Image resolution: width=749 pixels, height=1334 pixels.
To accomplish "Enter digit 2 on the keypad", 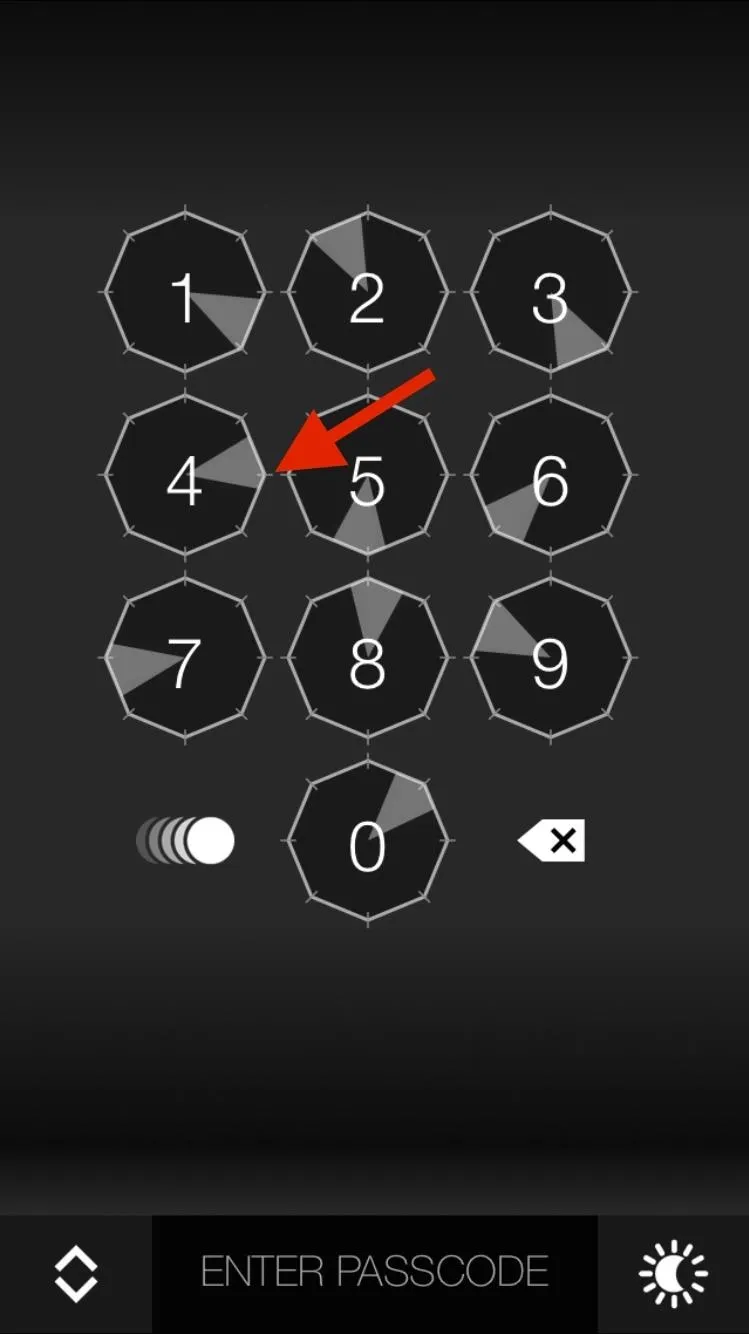I will [x=367, y=292].
